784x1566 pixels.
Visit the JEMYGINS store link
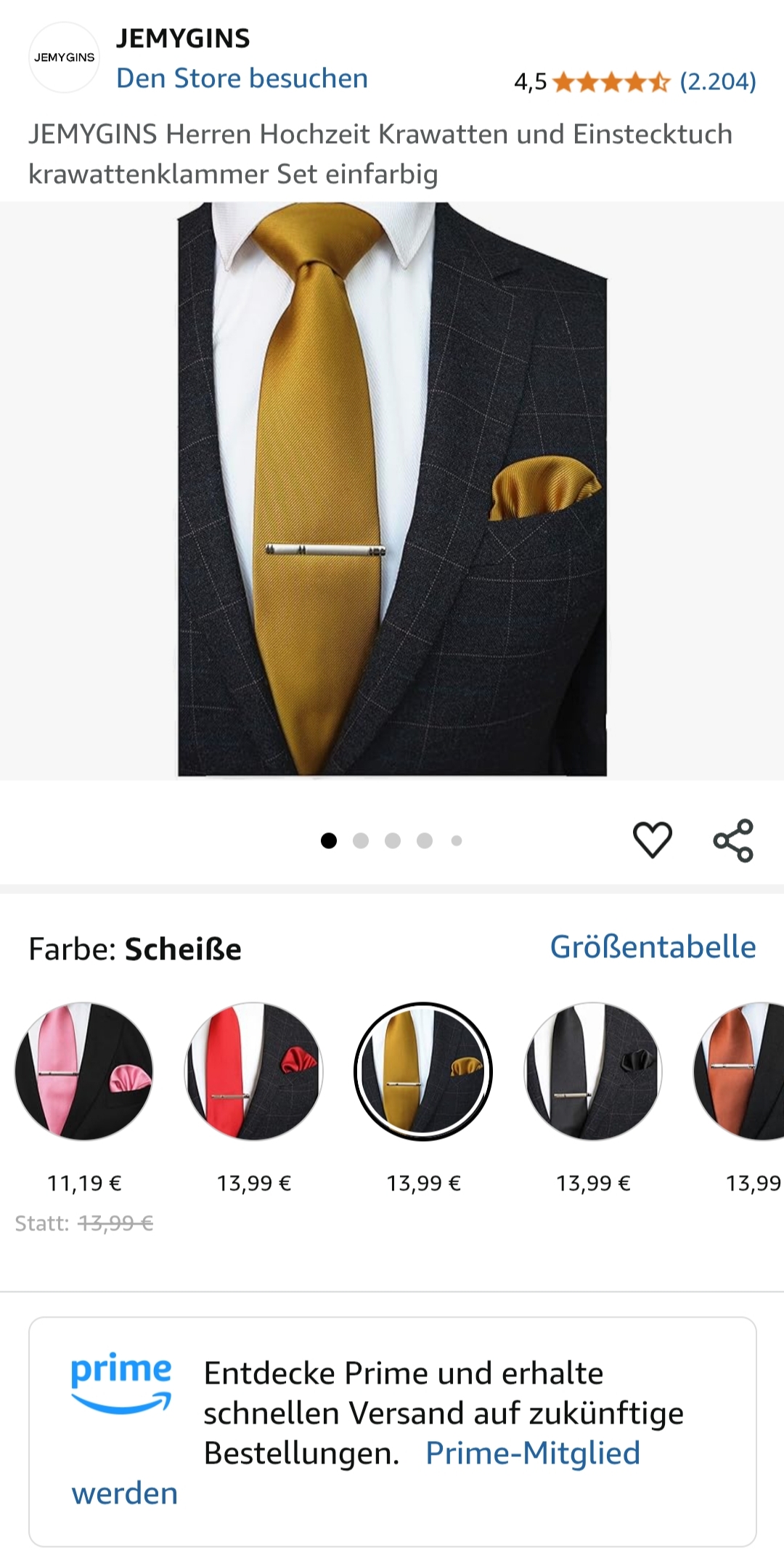click(x=242, y=78)
